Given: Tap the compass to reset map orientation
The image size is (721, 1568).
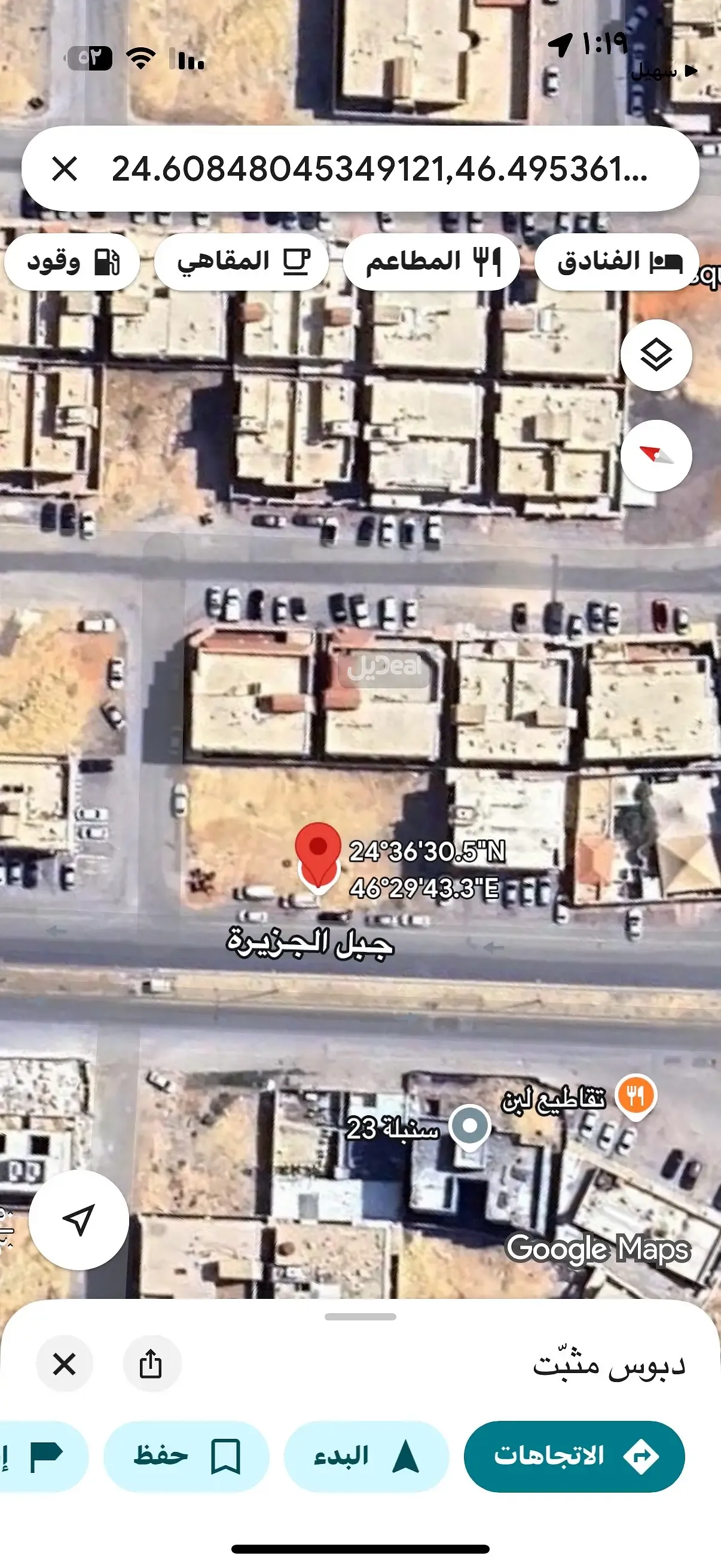Looking at the screenshot, I should click(656, 455).
